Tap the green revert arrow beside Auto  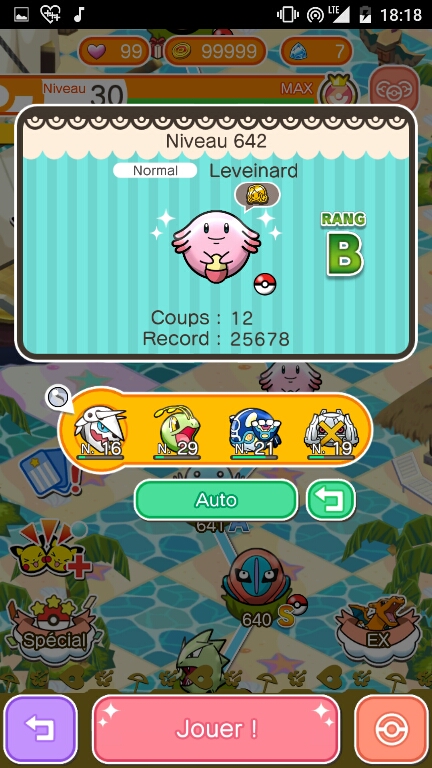pyautogui.click(x=331, y=500)
